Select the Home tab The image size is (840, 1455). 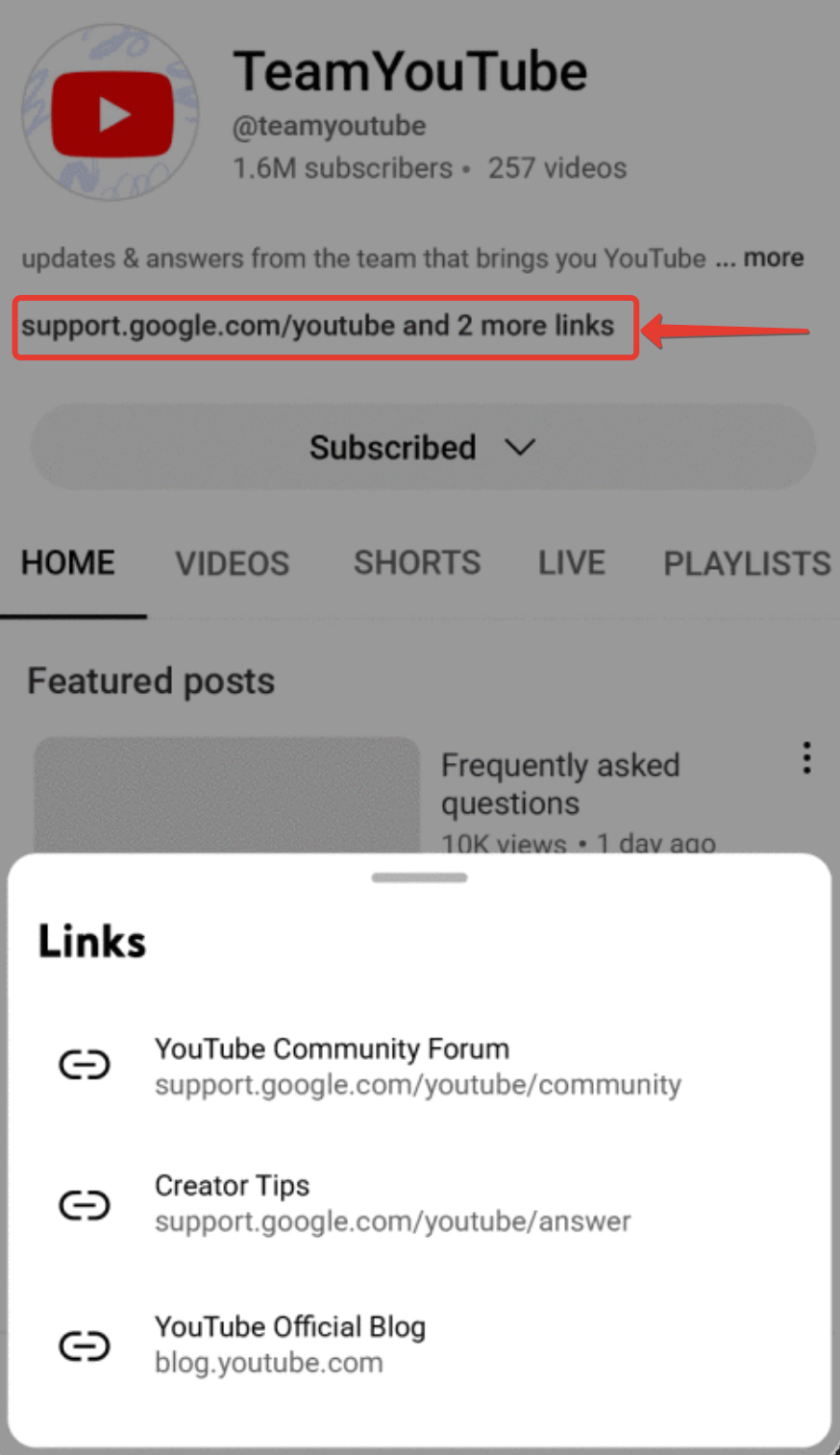(x=68, y=563)
